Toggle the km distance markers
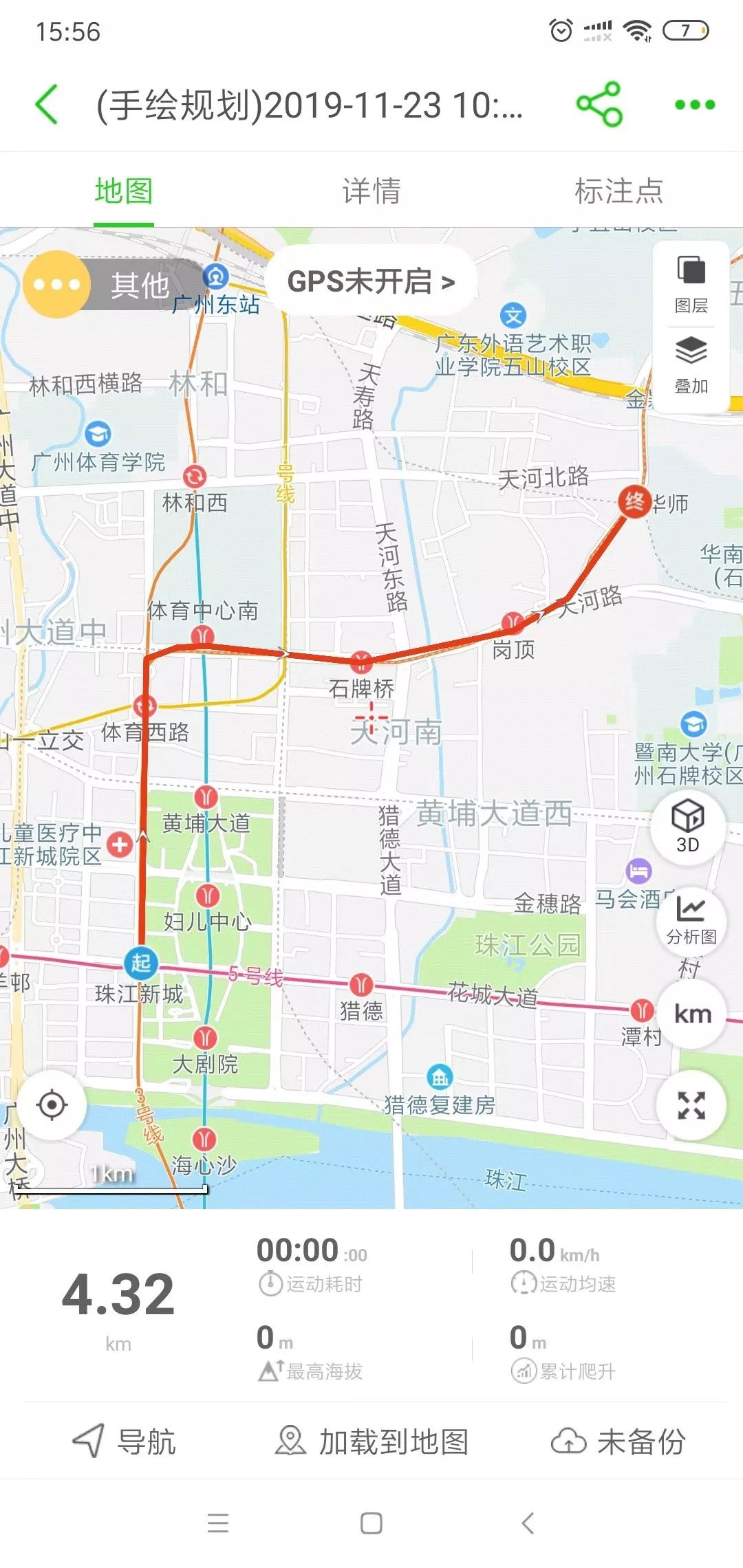The width and height of the screenshot is (743, 1568). click(692, 1014)
